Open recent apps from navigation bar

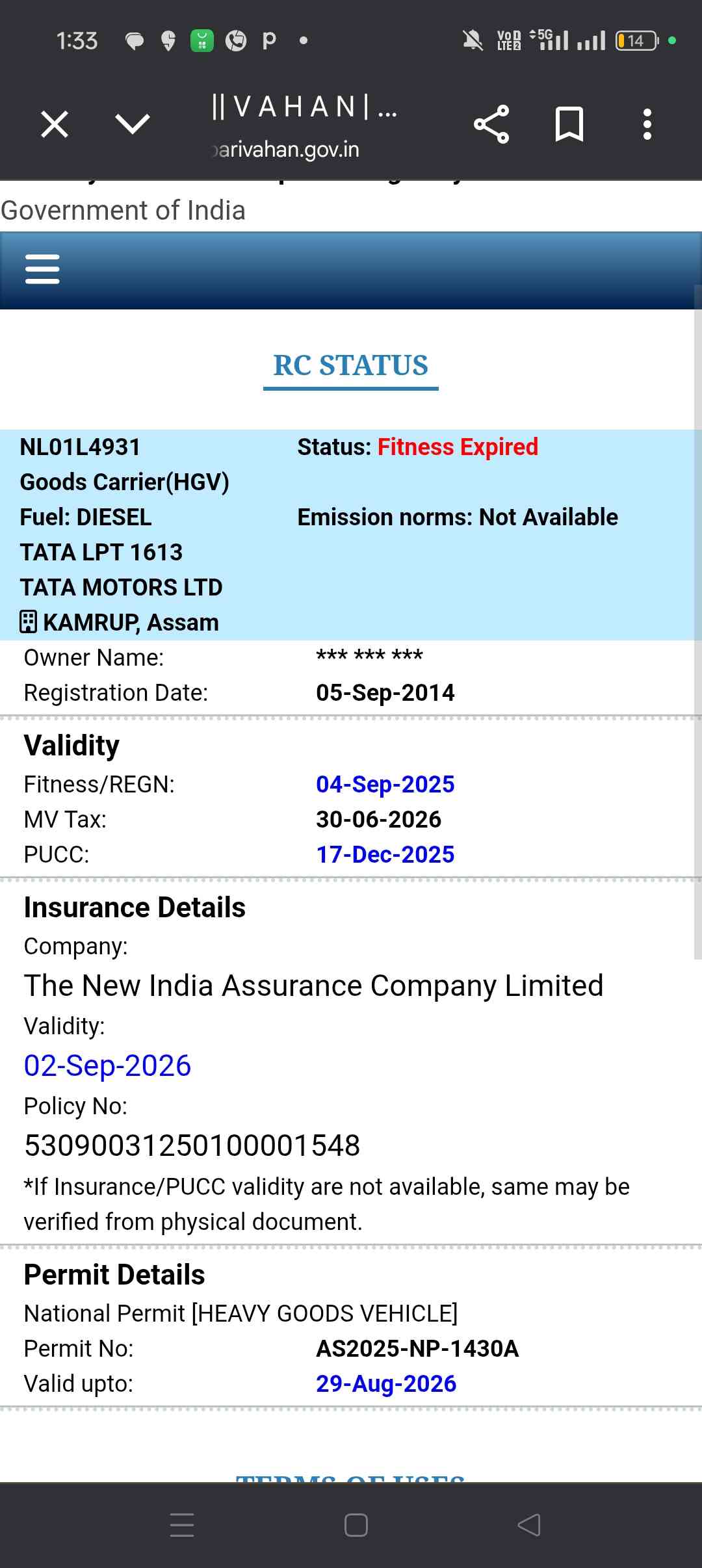coord(182,1524)
